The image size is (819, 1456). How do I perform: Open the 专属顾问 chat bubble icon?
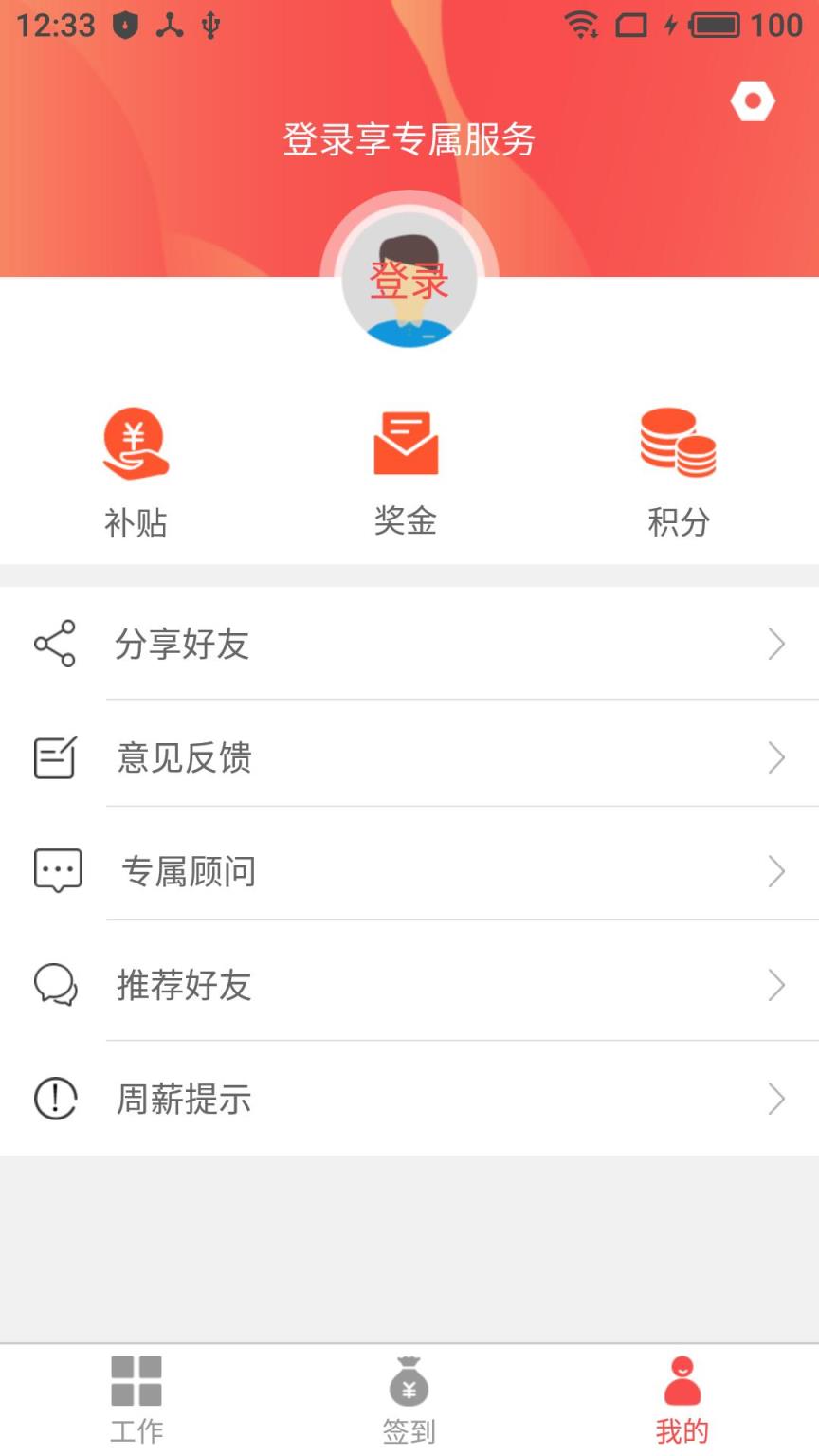(57, 871)
